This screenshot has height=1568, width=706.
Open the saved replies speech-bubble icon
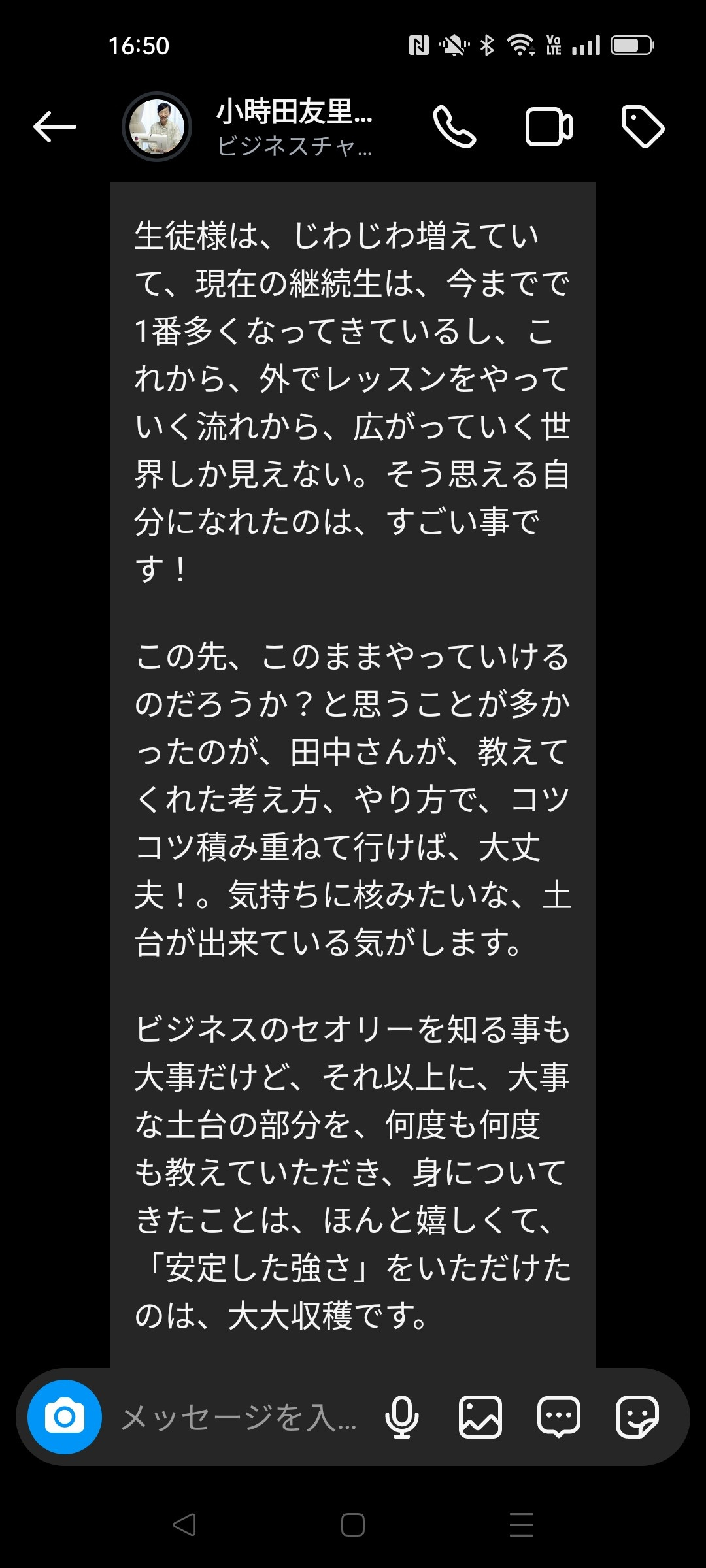coord(559,1417)
